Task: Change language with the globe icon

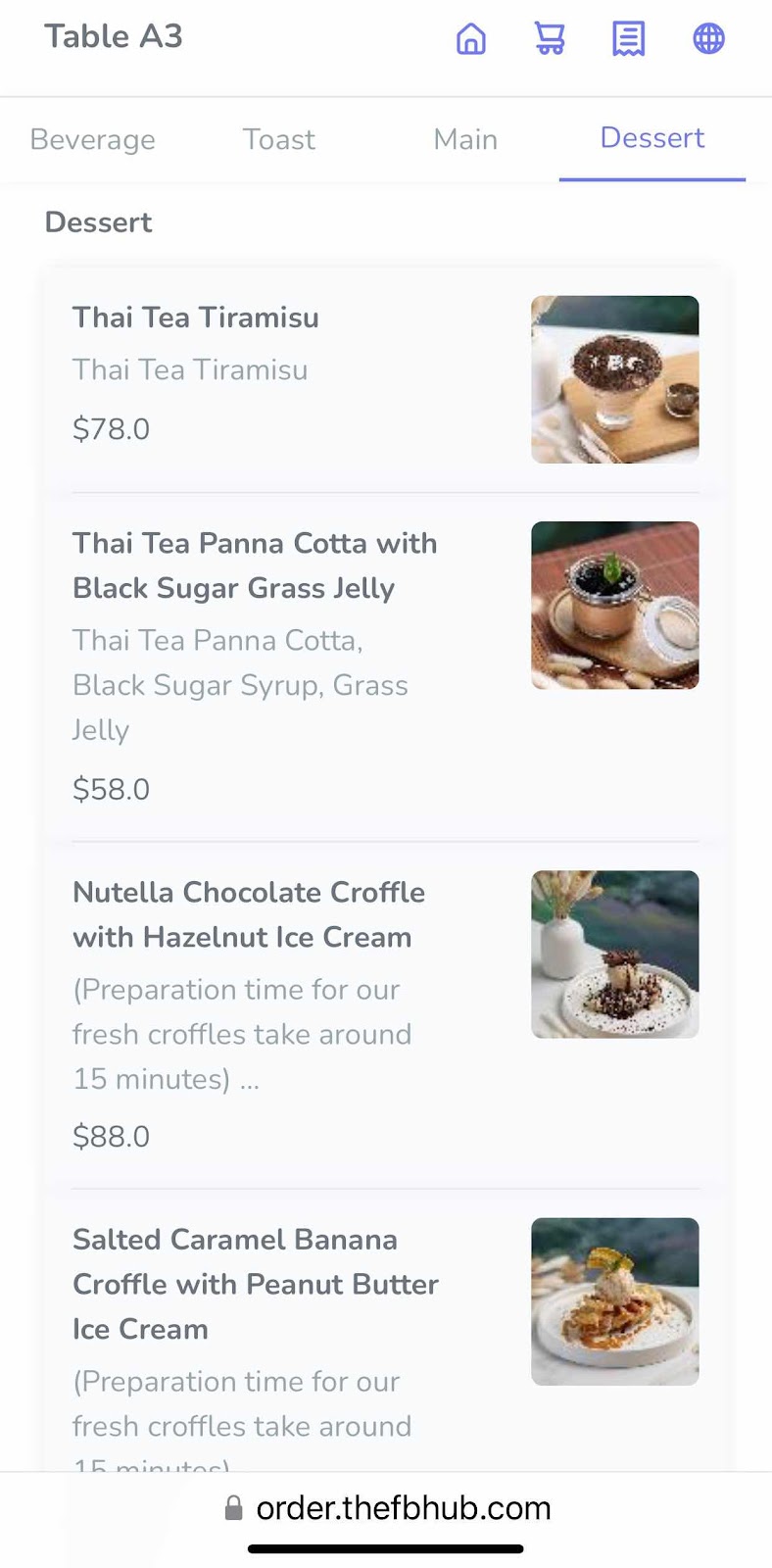Action: 708,39
